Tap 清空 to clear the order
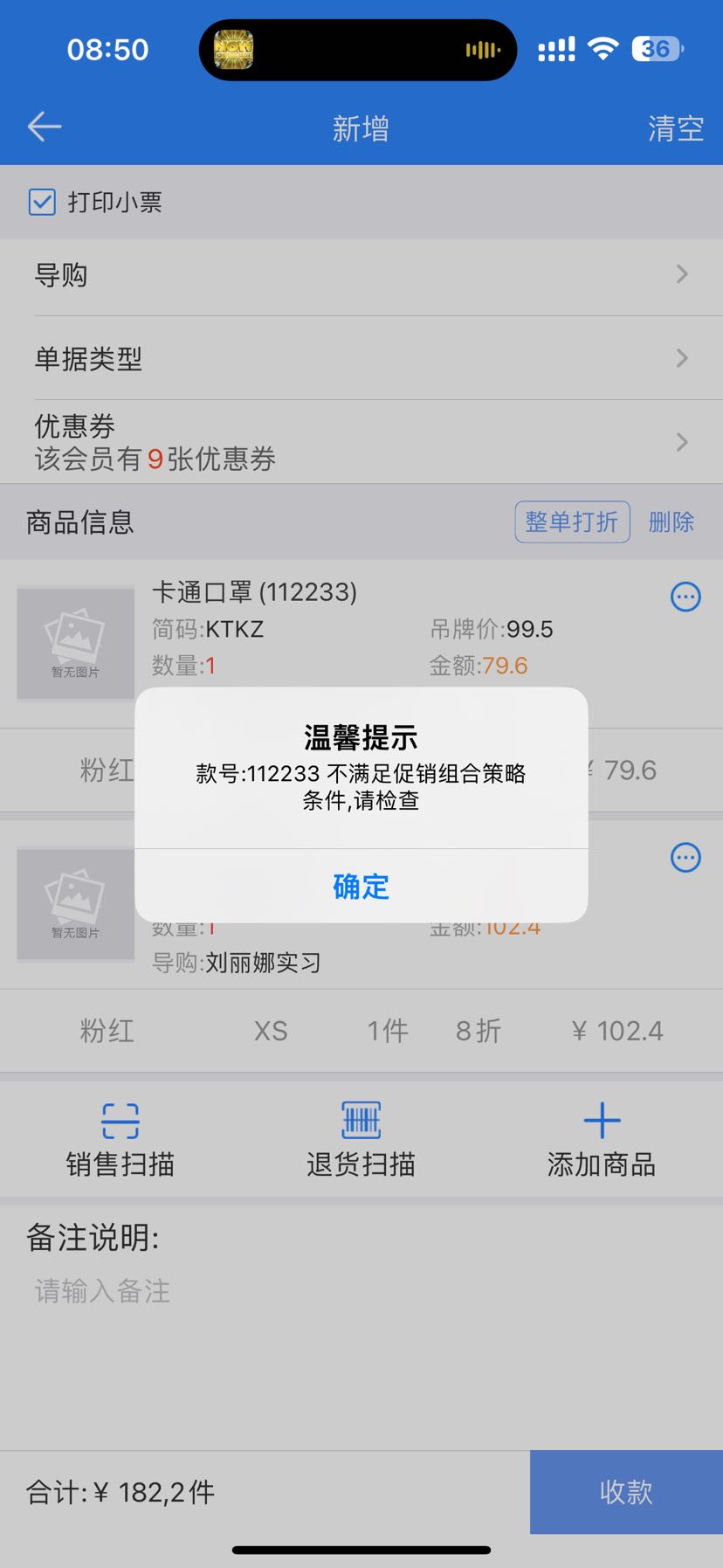Image resolution: width=723 pixels, height=1568 pixels. point(675,129)
